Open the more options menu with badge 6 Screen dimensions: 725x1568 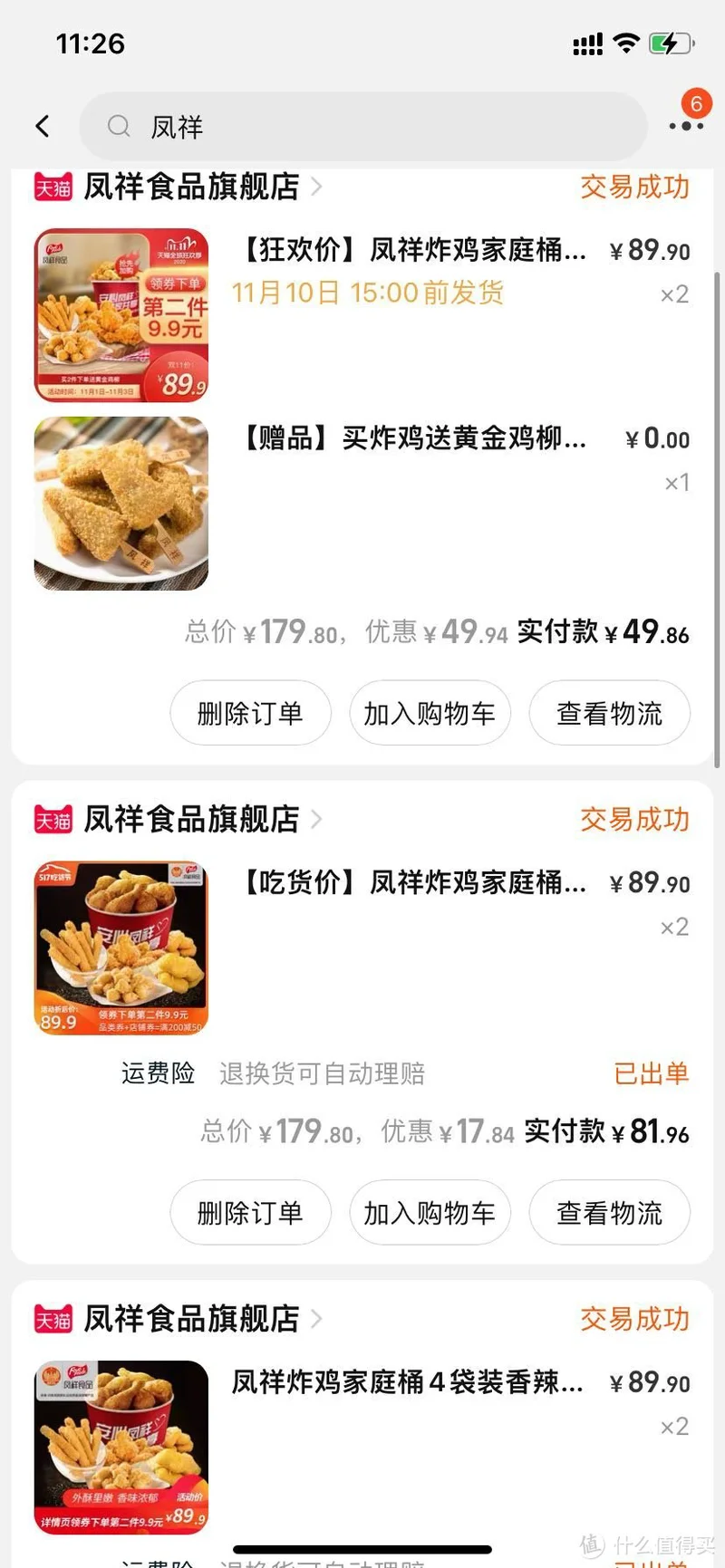tap(686, 125)
